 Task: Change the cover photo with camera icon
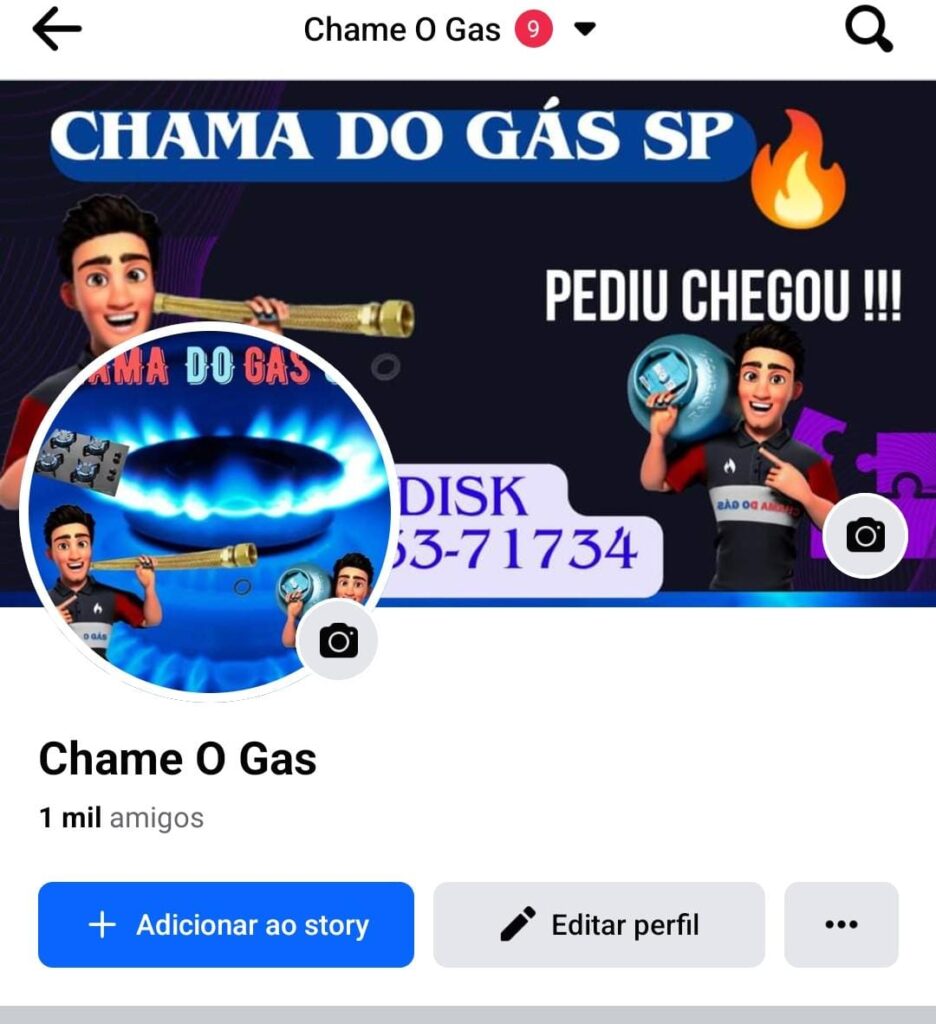pos(865,536)
